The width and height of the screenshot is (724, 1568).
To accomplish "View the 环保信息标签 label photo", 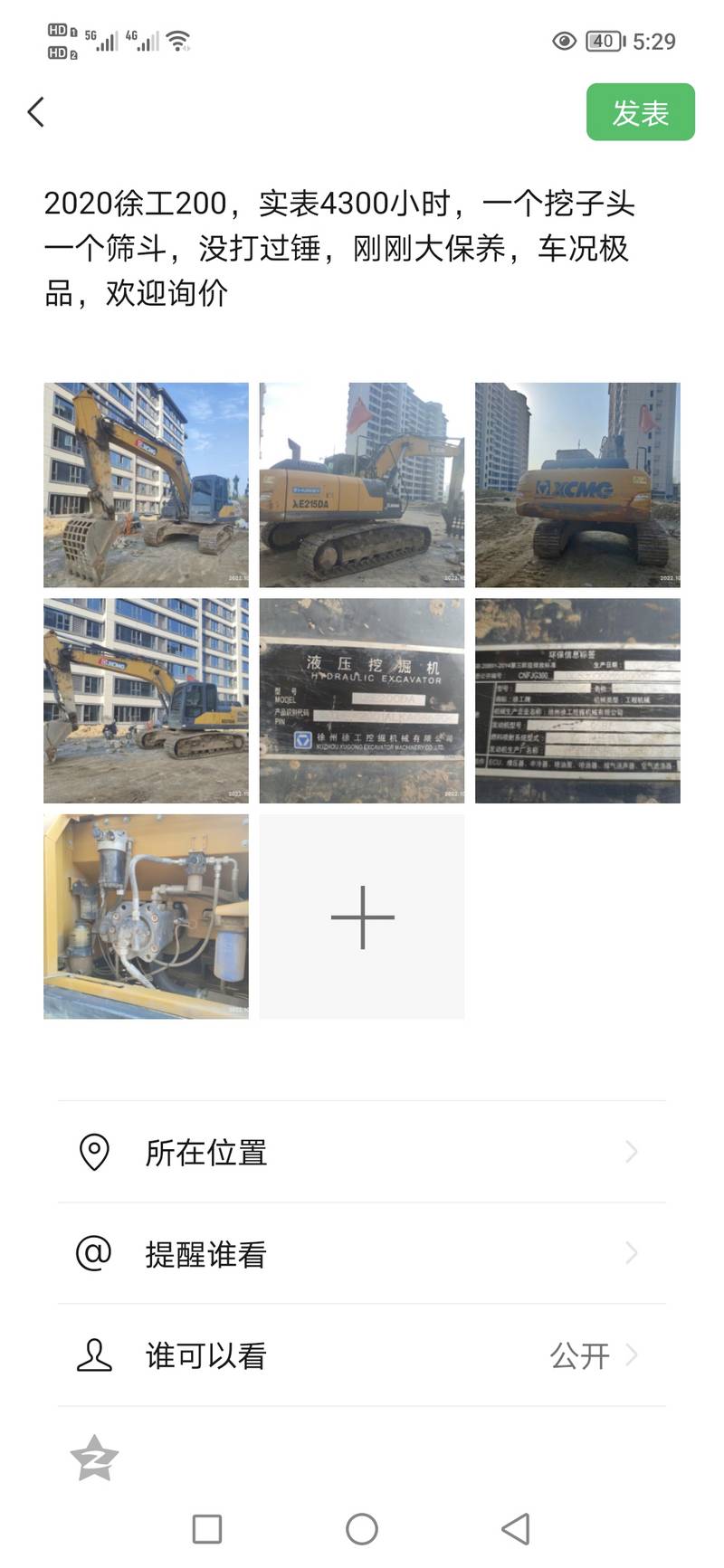I will tap(577, 700).
